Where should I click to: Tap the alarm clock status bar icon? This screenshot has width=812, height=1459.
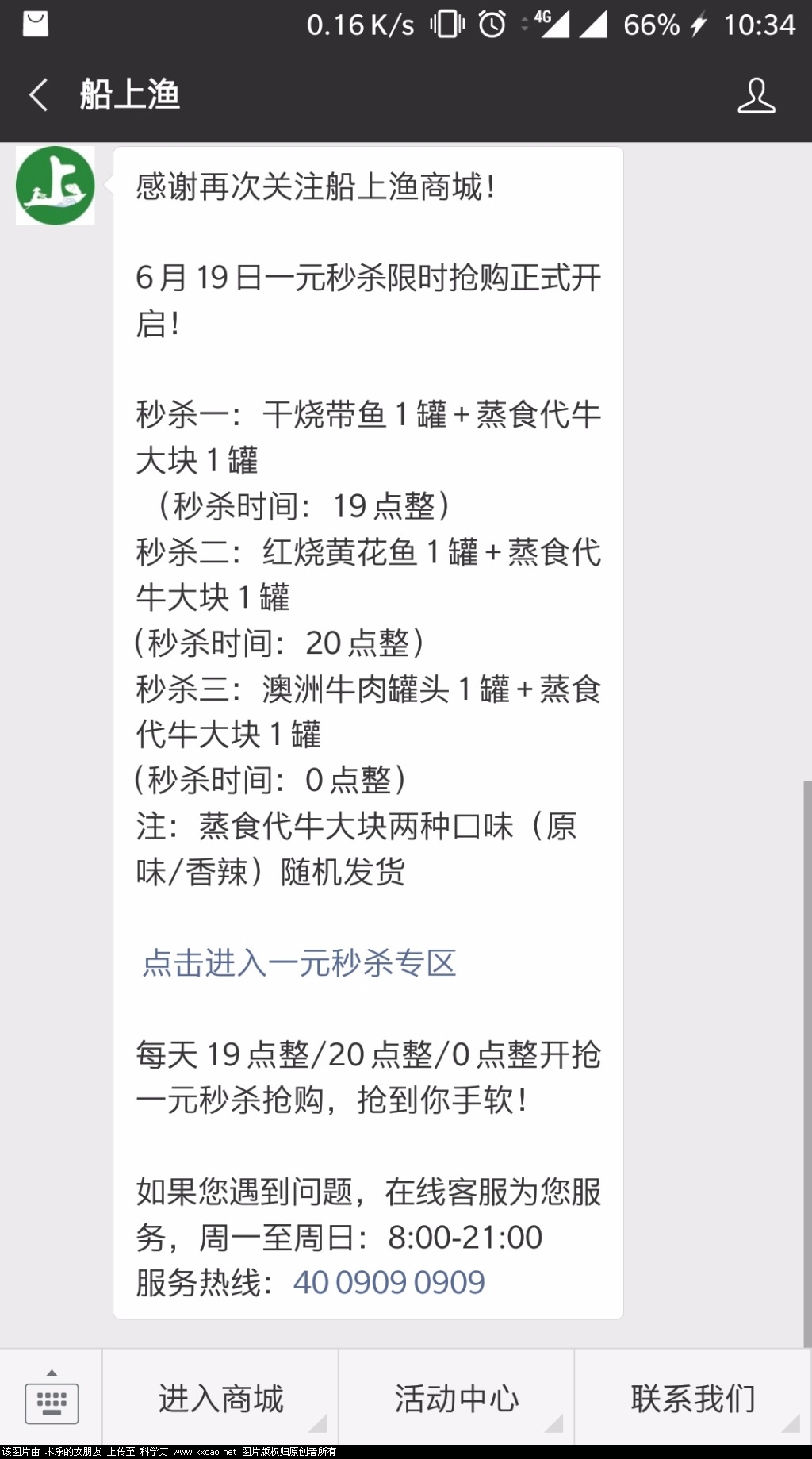coord(491,25)
